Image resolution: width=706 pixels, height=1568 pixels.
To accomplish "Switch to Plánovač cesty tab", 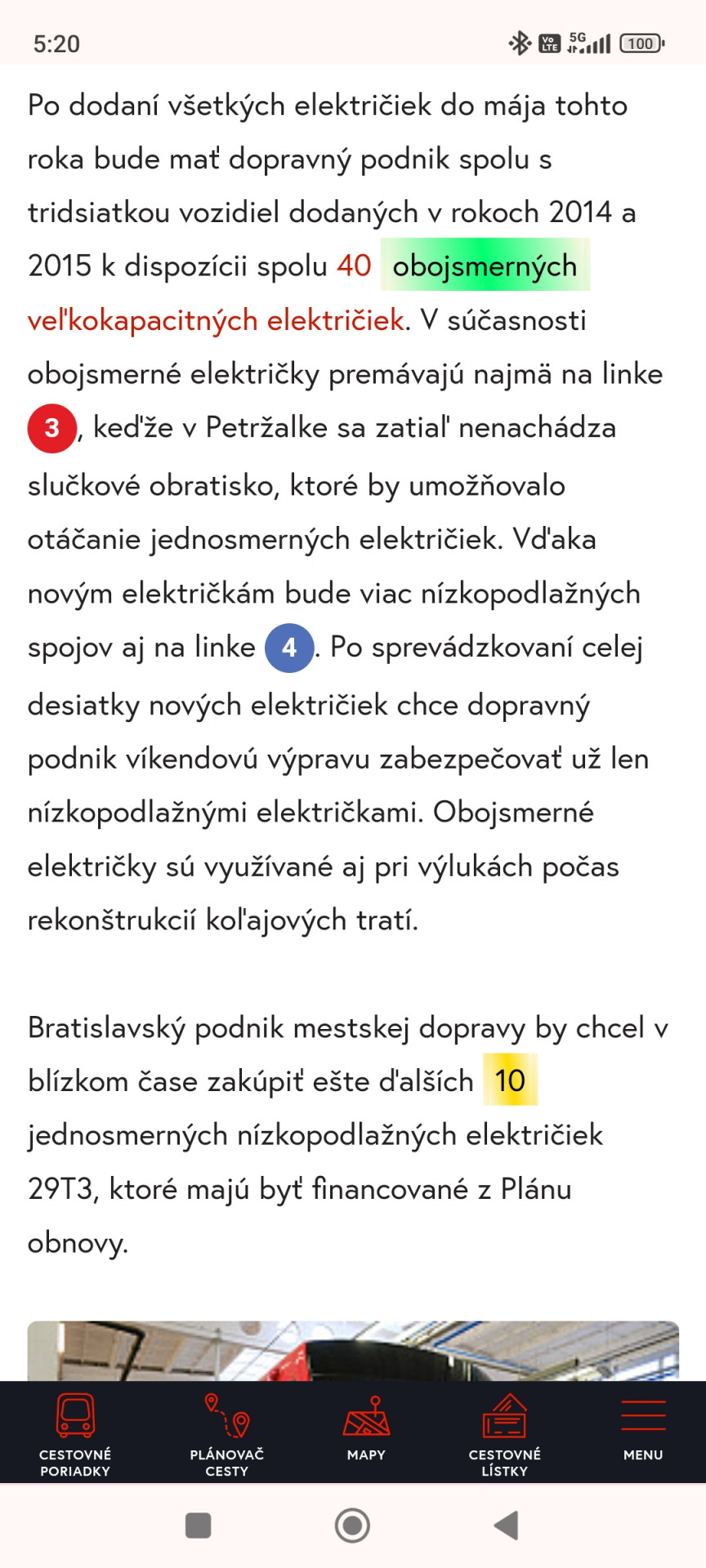I will point(226,1434).
